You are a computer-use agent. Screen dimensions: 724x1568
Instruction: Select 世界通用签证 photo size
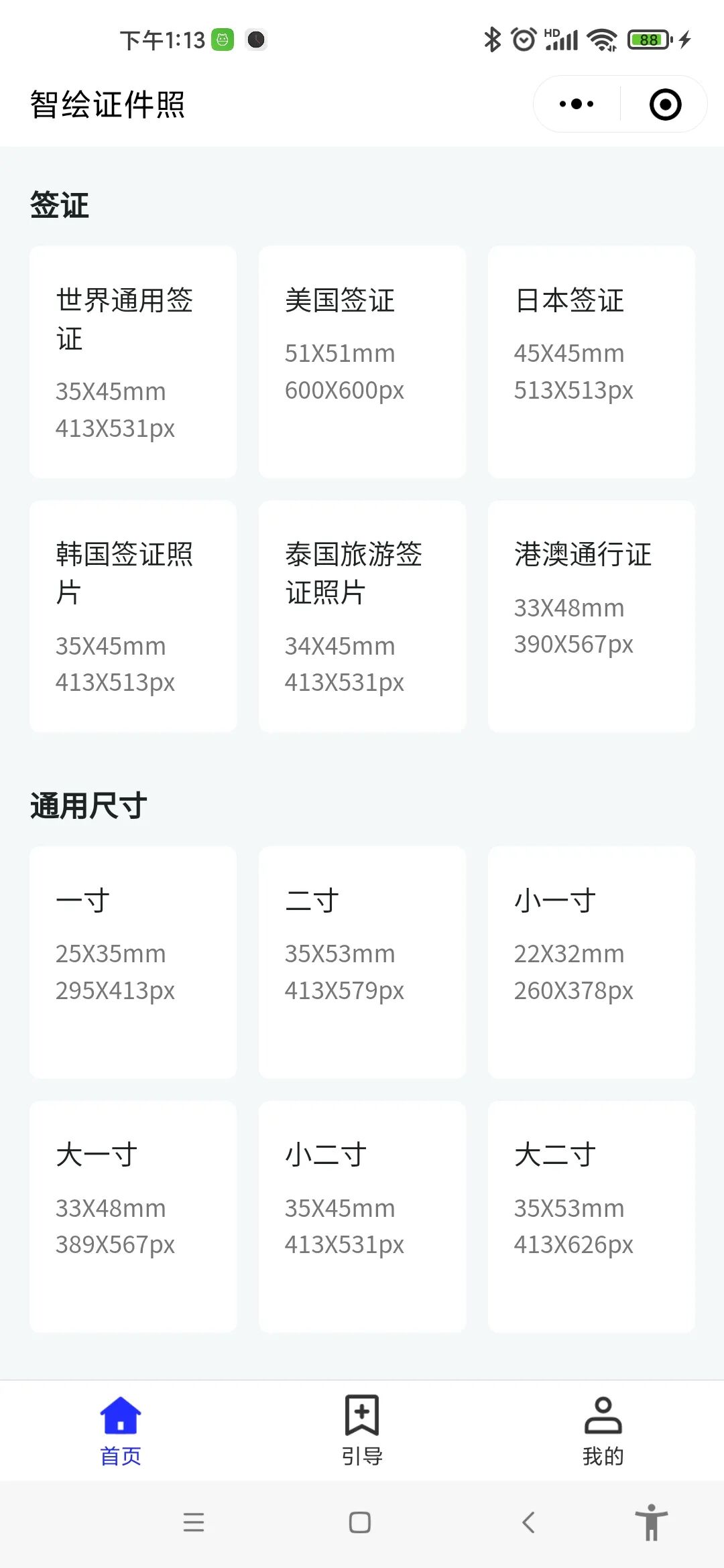coord(133,362)
